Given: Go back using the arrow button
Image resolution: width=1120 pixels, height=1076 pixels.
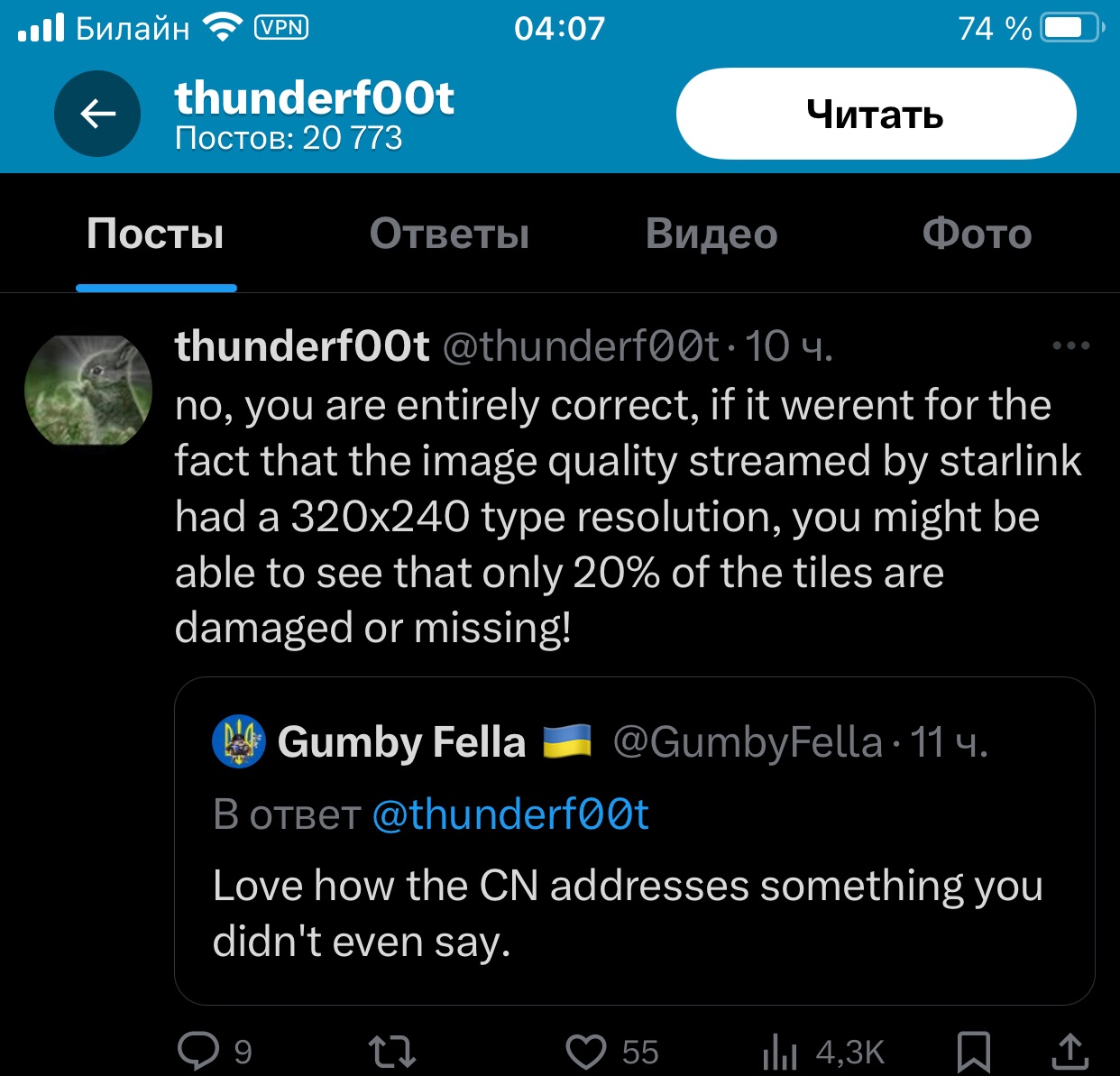Looking at the screenshot, I should (x=97, y=114).
